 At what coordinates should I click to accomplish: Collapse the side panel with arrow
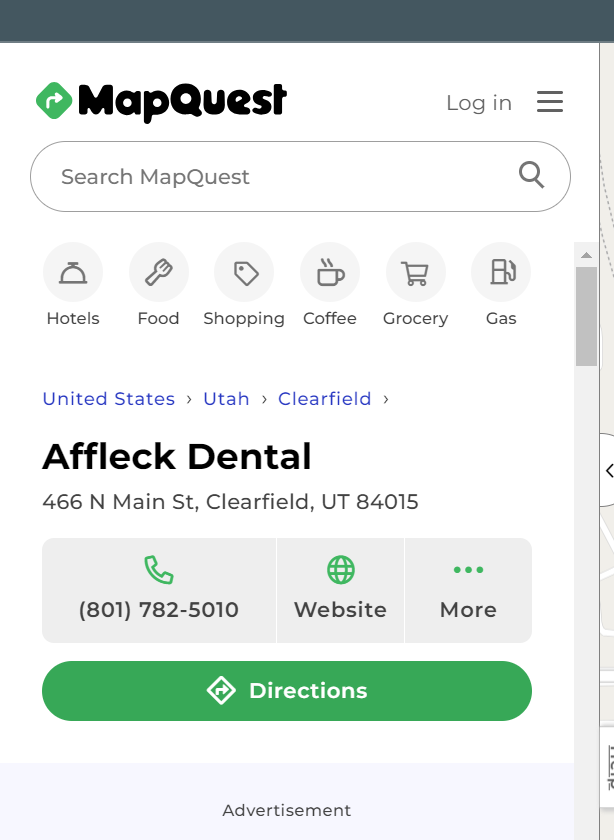(x=608, y=470)
